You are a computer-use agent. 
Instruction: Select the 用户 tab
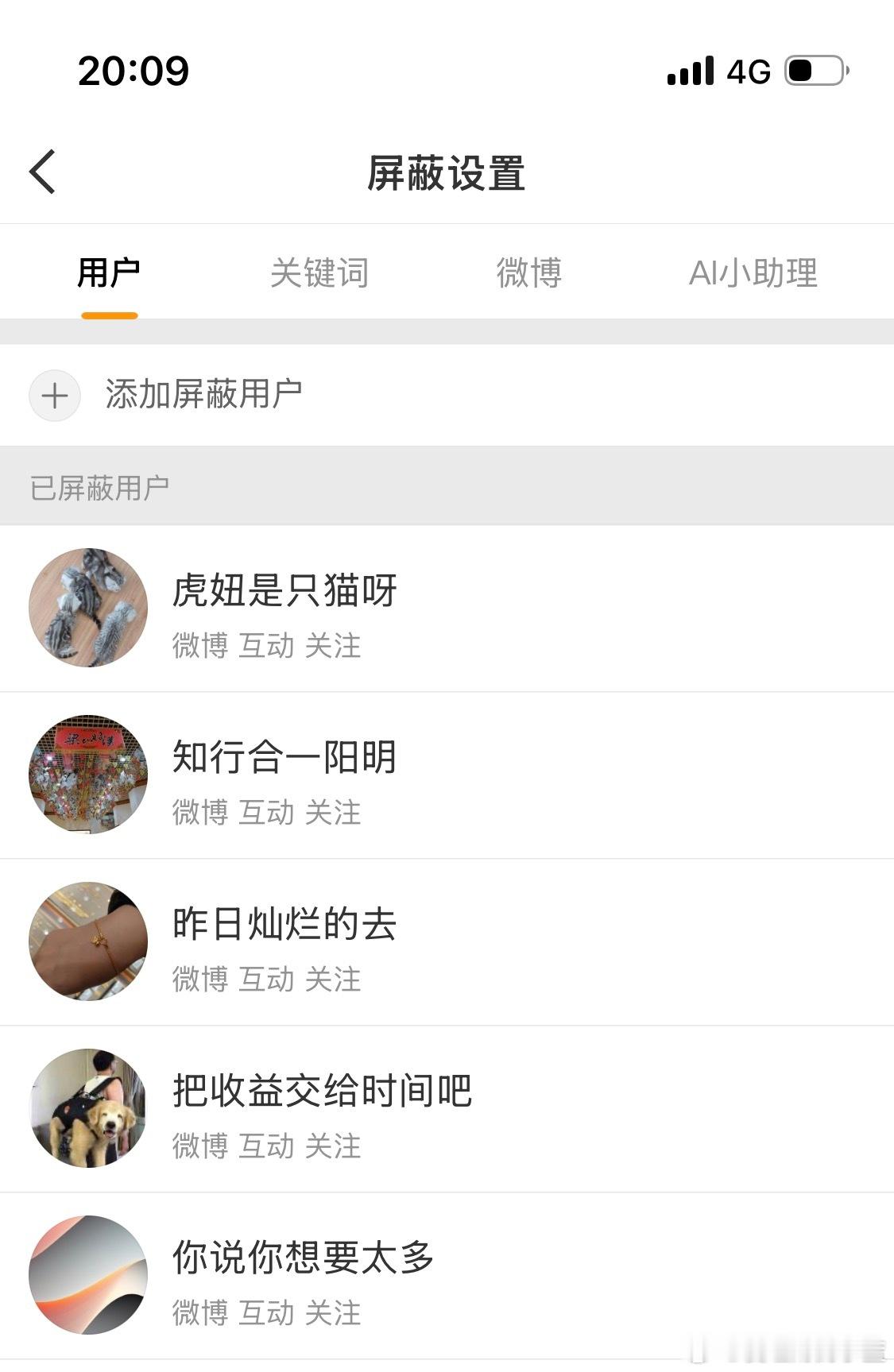109,273
